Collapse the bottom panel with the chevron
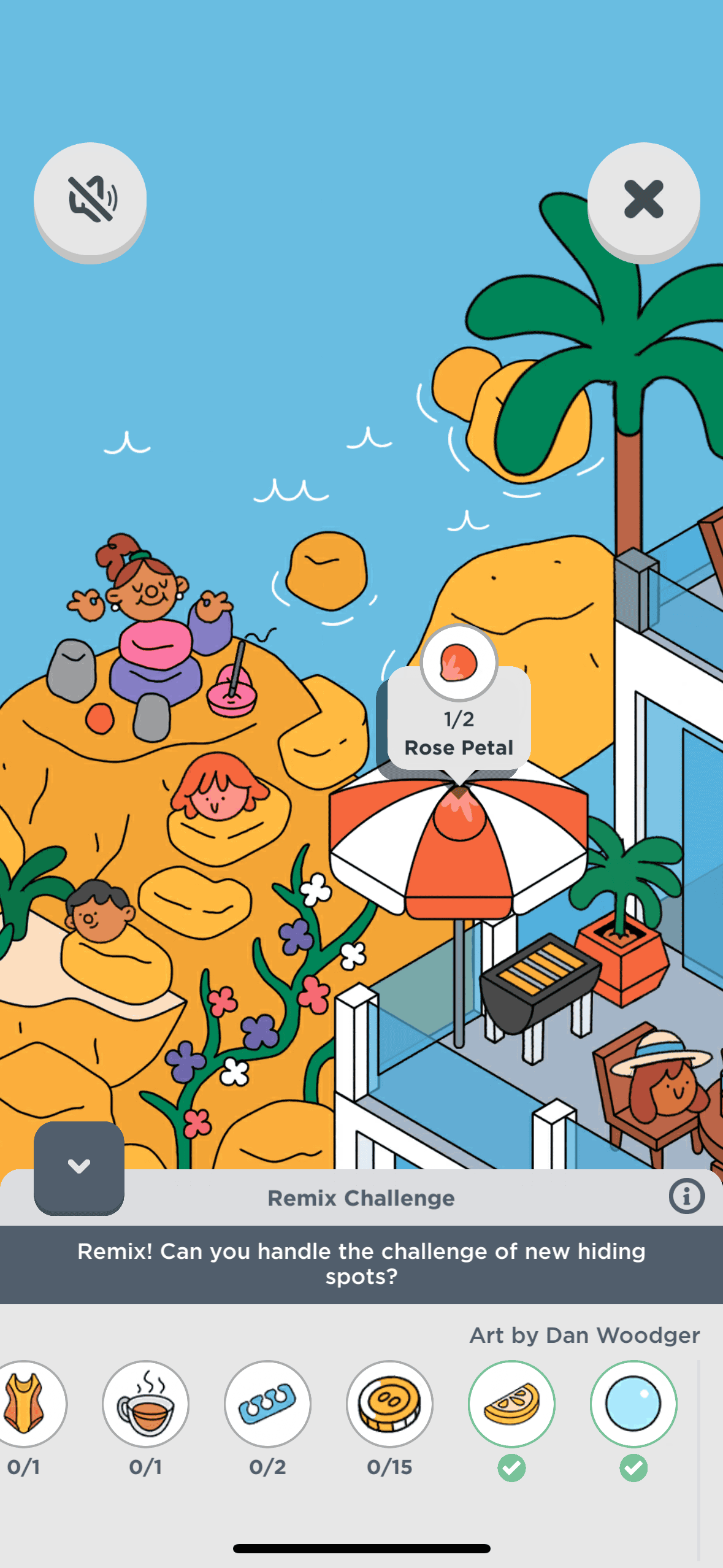 [79, 1166]
